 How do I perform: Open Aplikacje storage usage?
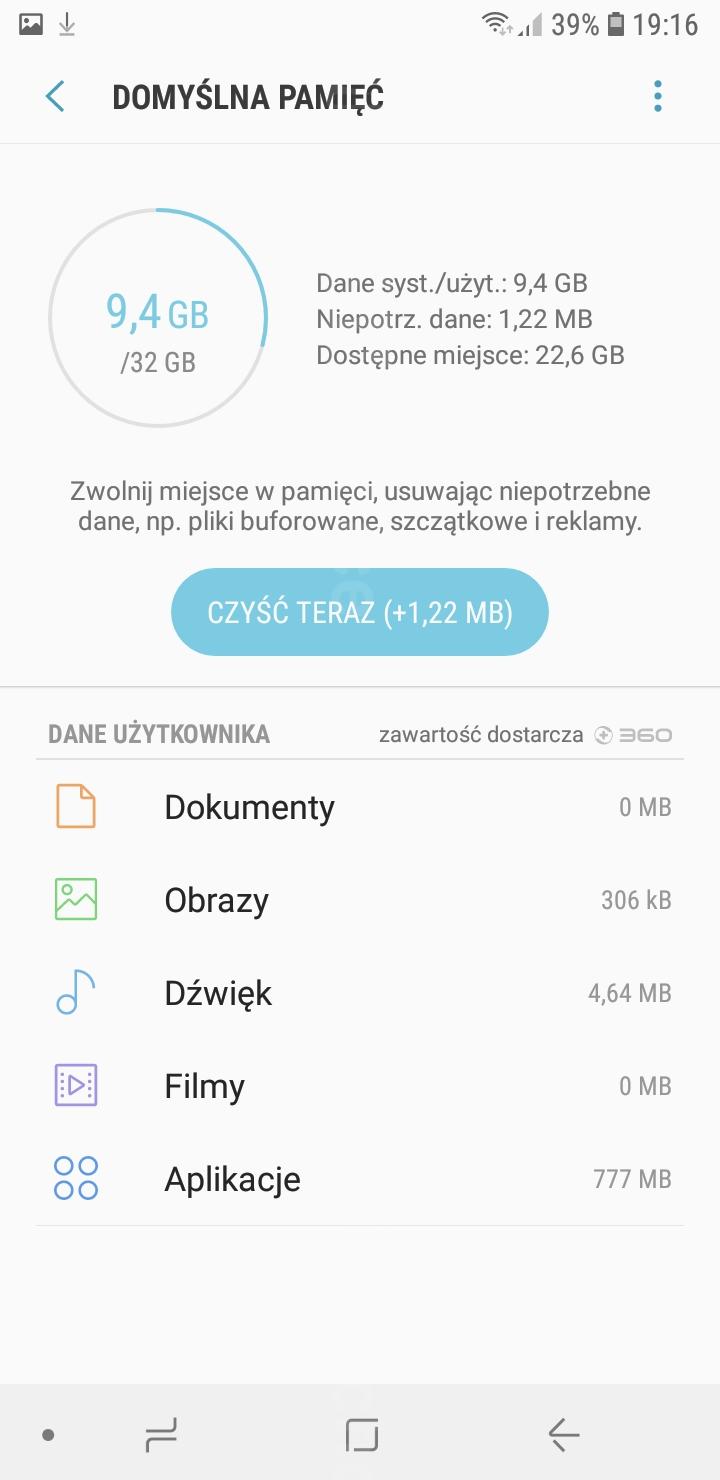(360, 1179)
